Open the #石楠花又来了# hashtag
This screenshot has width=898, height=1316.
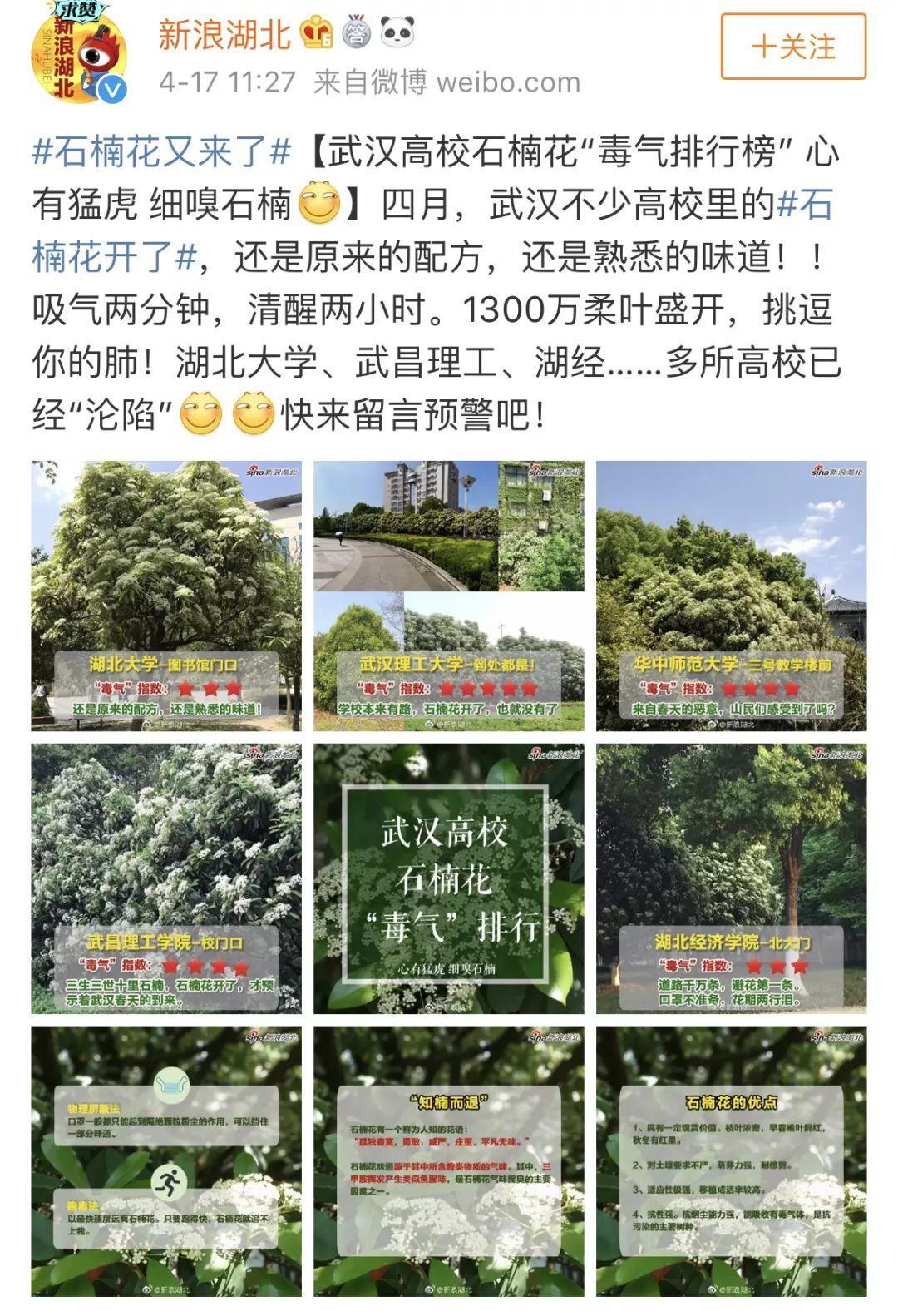click(x=161, y=152)
